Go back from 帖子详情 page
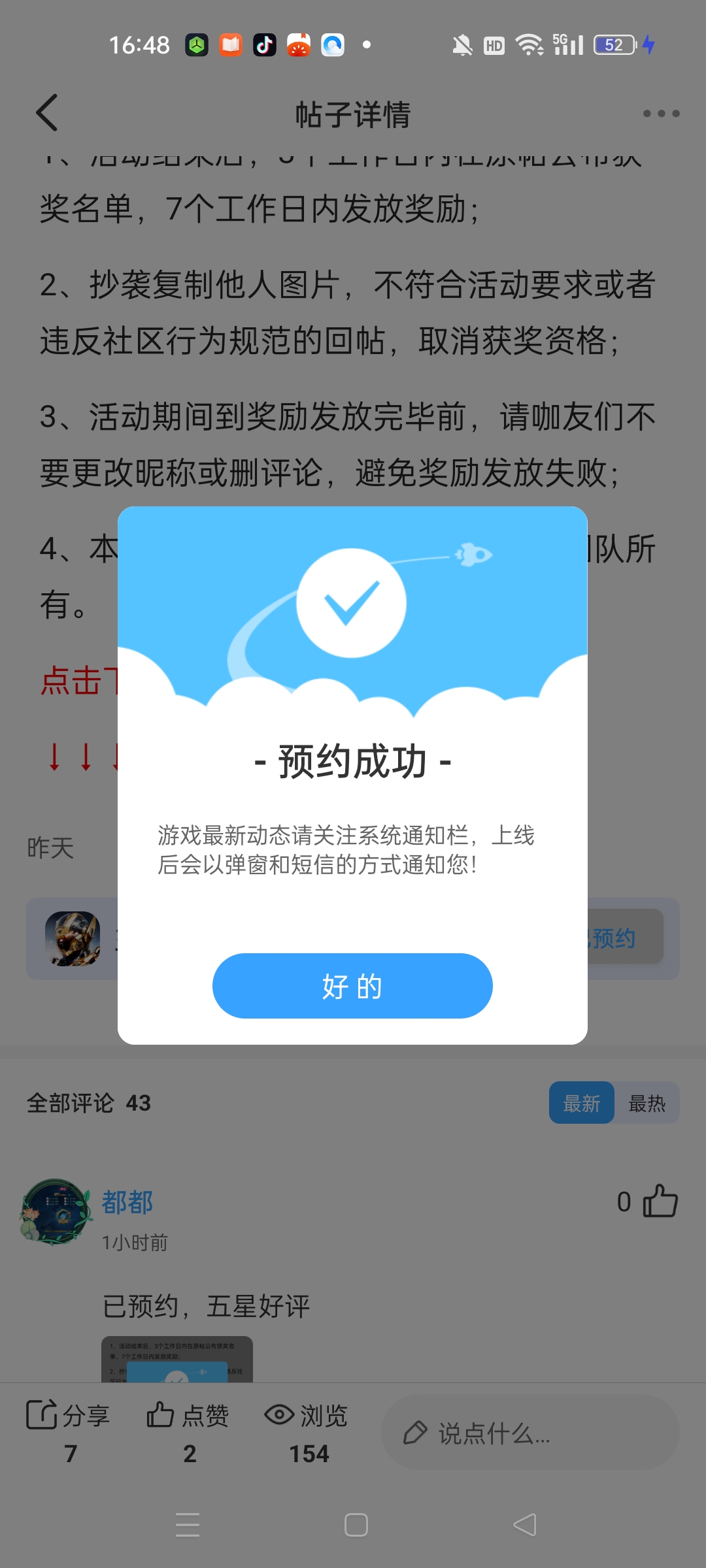 click(x=47, y=113)
